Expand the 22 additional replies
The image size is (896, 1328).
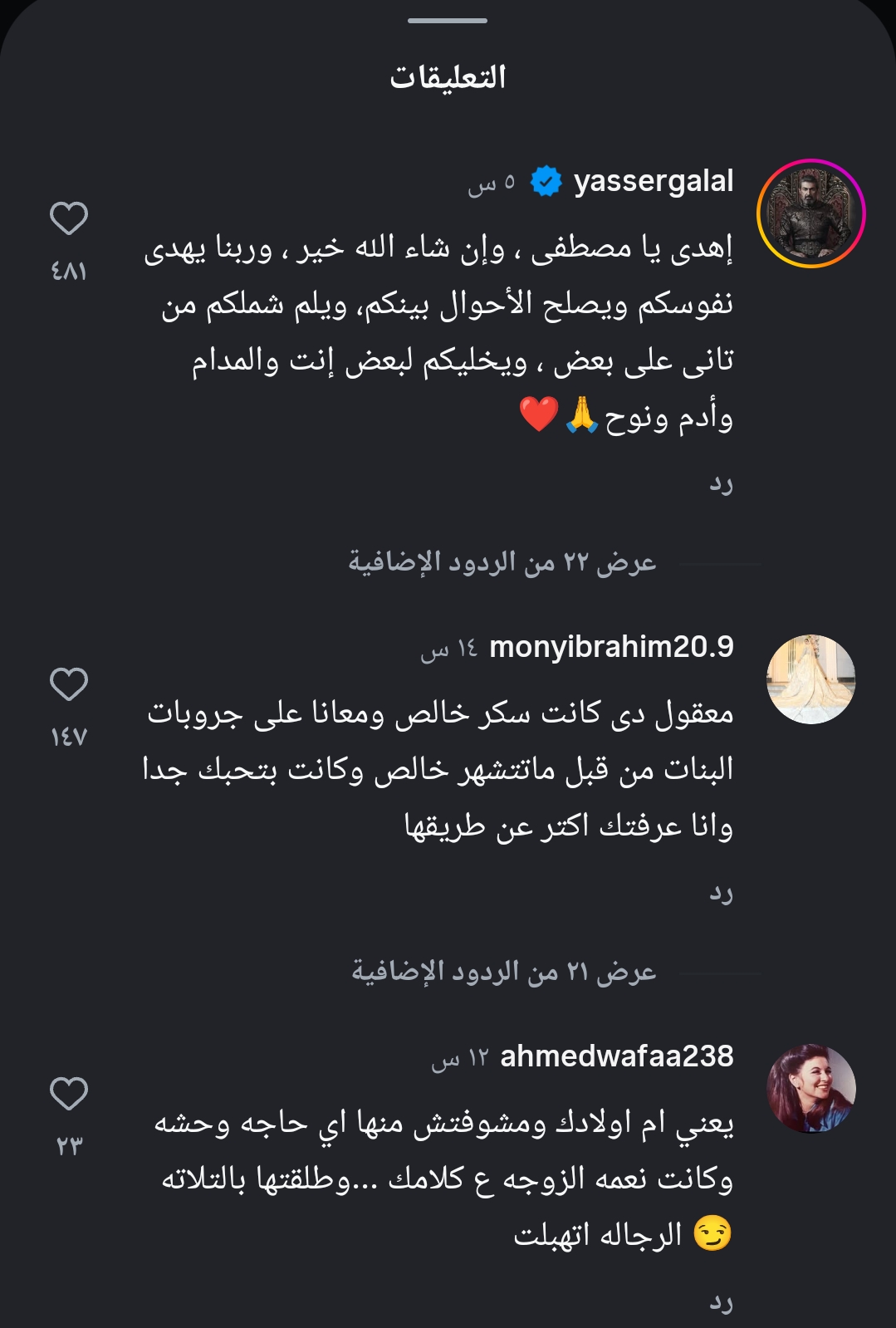502,563
